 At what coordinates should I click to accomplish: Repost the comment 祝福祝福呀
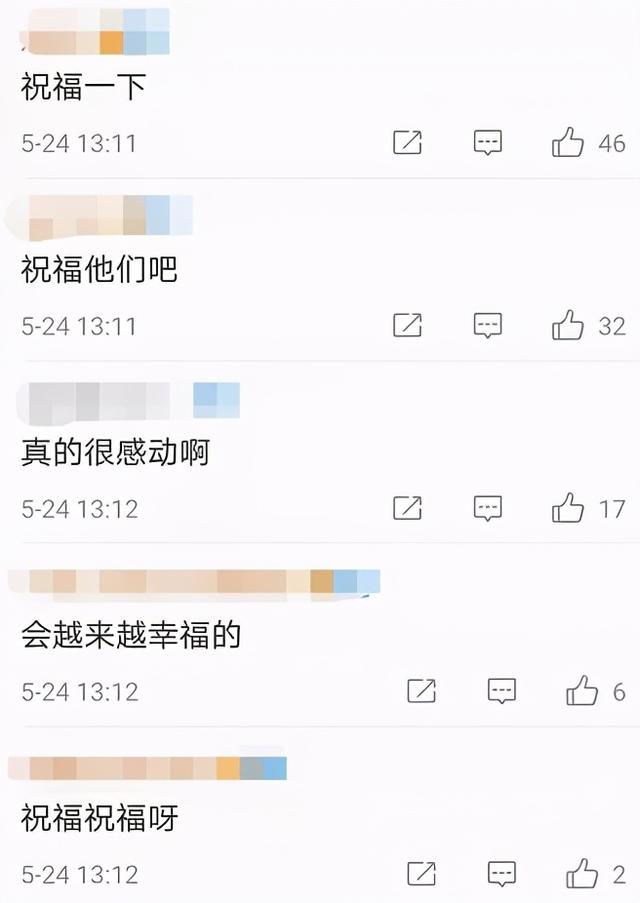422,874
